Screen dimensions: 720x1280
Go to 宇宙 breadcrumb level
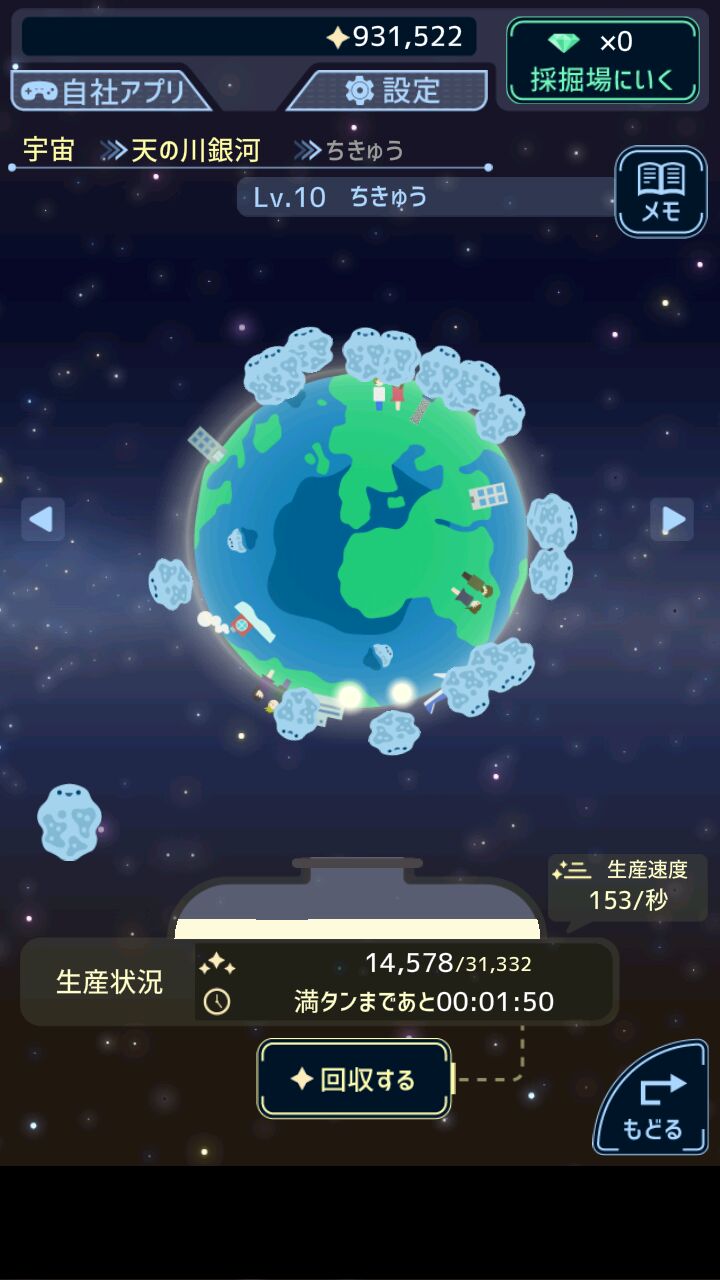click(x=50, y=150)
